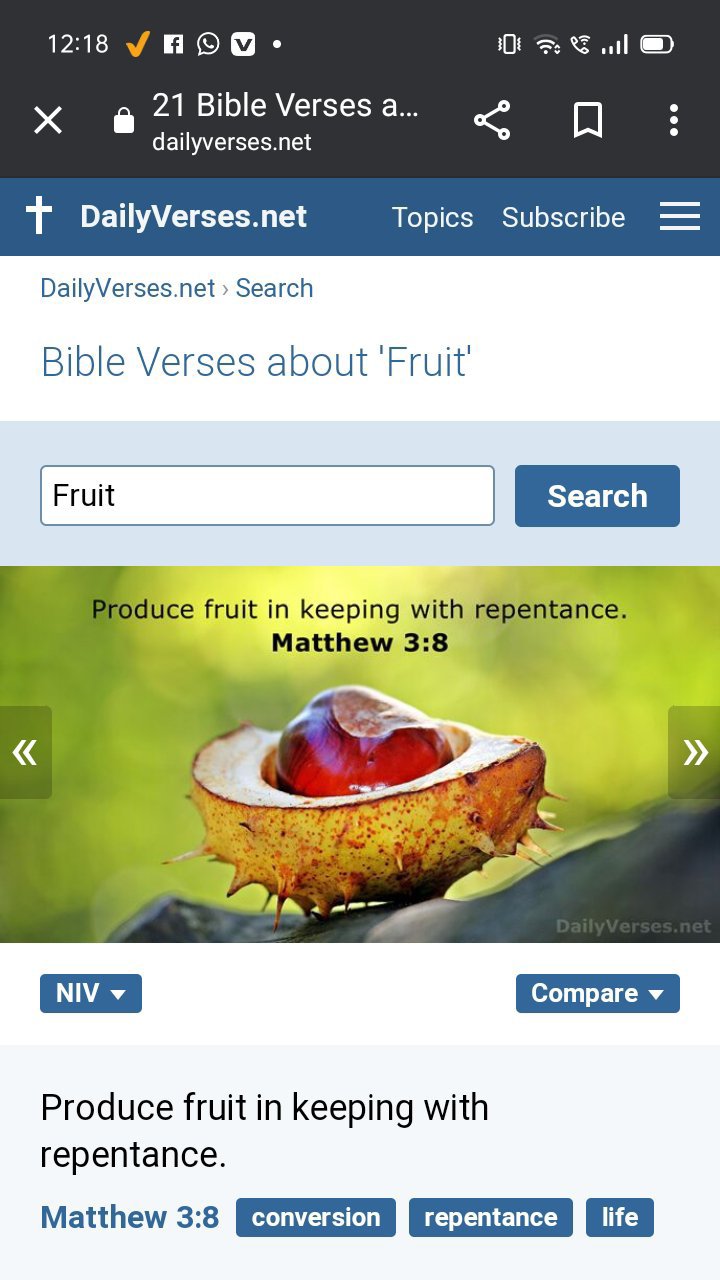
Task: Bookmark this page
Action: coord(588,121)
